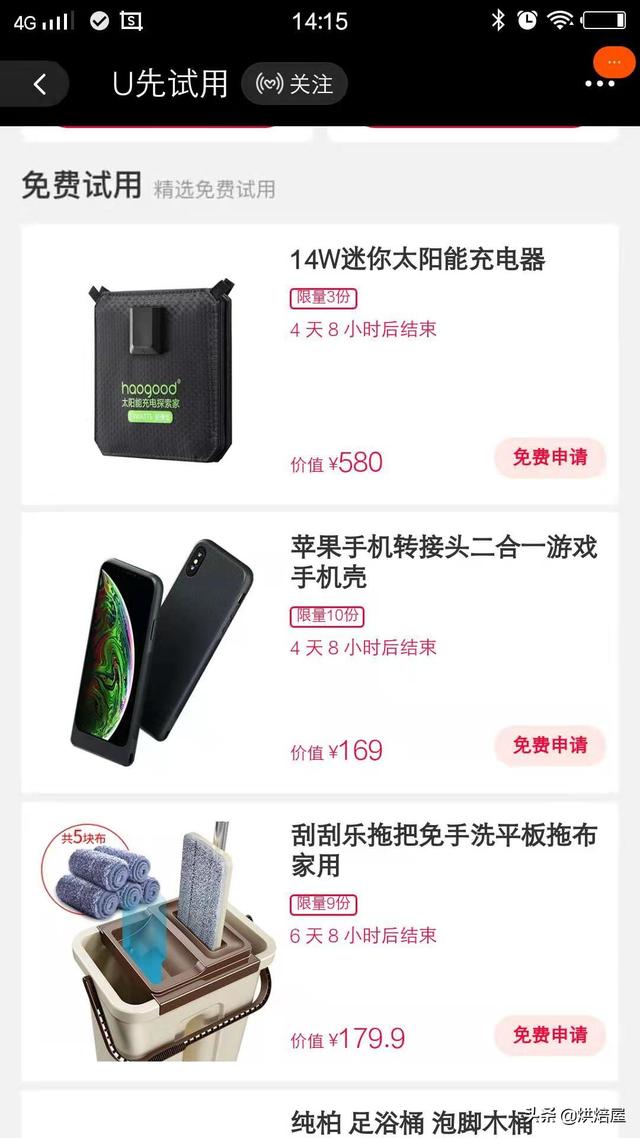The width and height of the screenshot is (640, 1138).
Task: Open the 14W迷你太阳能充电器 product card
Action: 417,260
